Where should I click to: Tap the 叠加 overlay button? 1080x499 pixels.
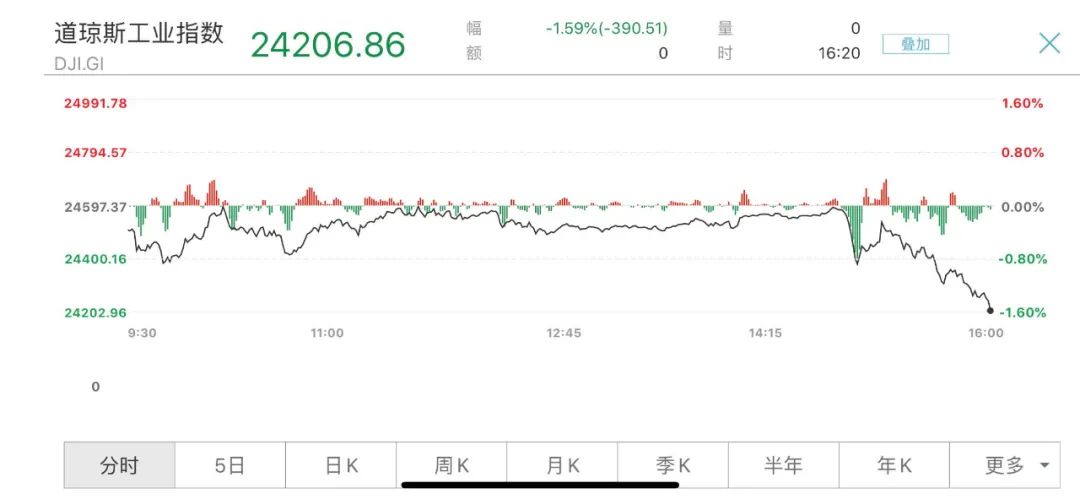tap(915, 44)
